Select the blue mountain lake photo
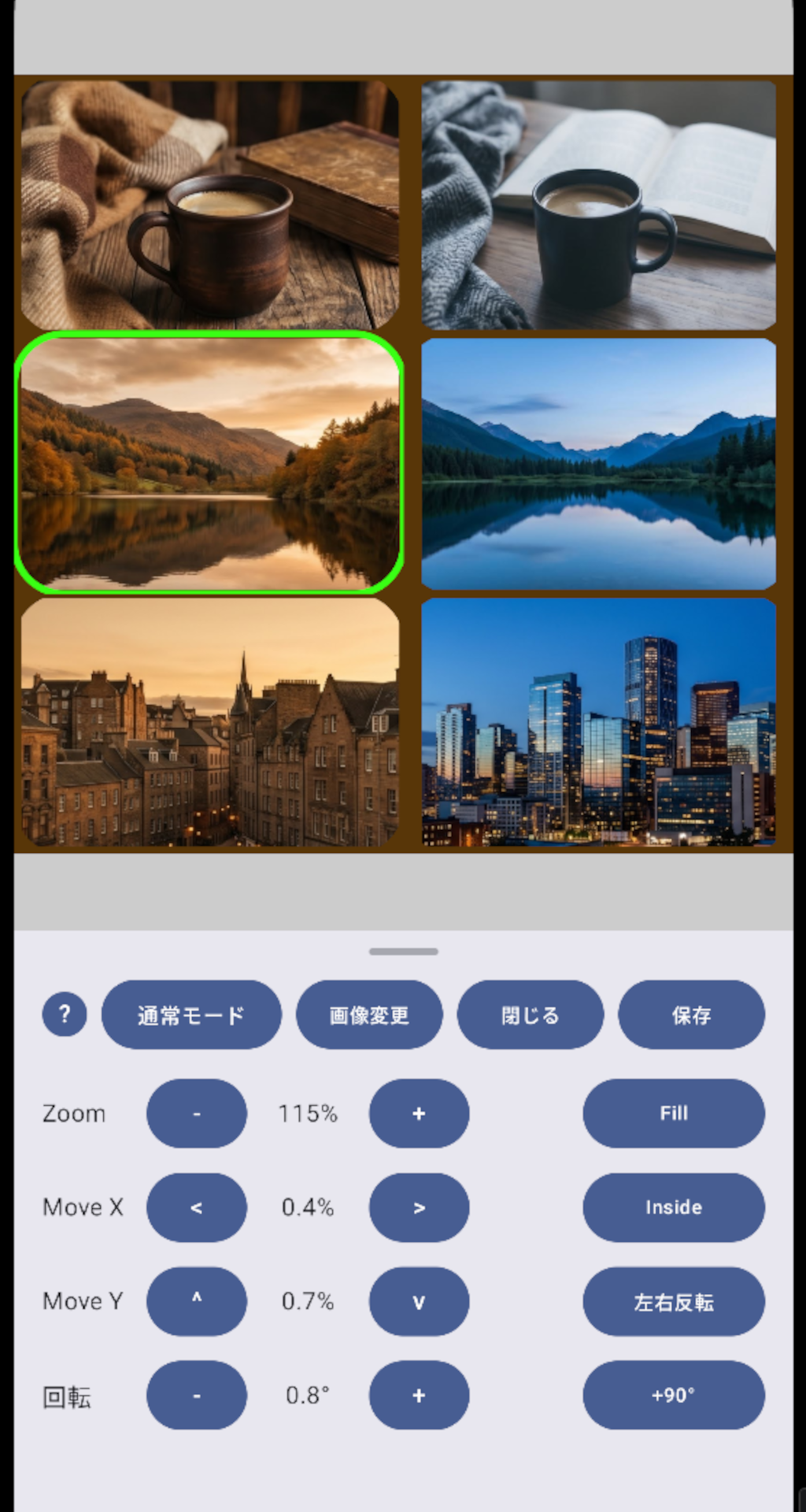The image size is (806, 1512). click(598, 464)
